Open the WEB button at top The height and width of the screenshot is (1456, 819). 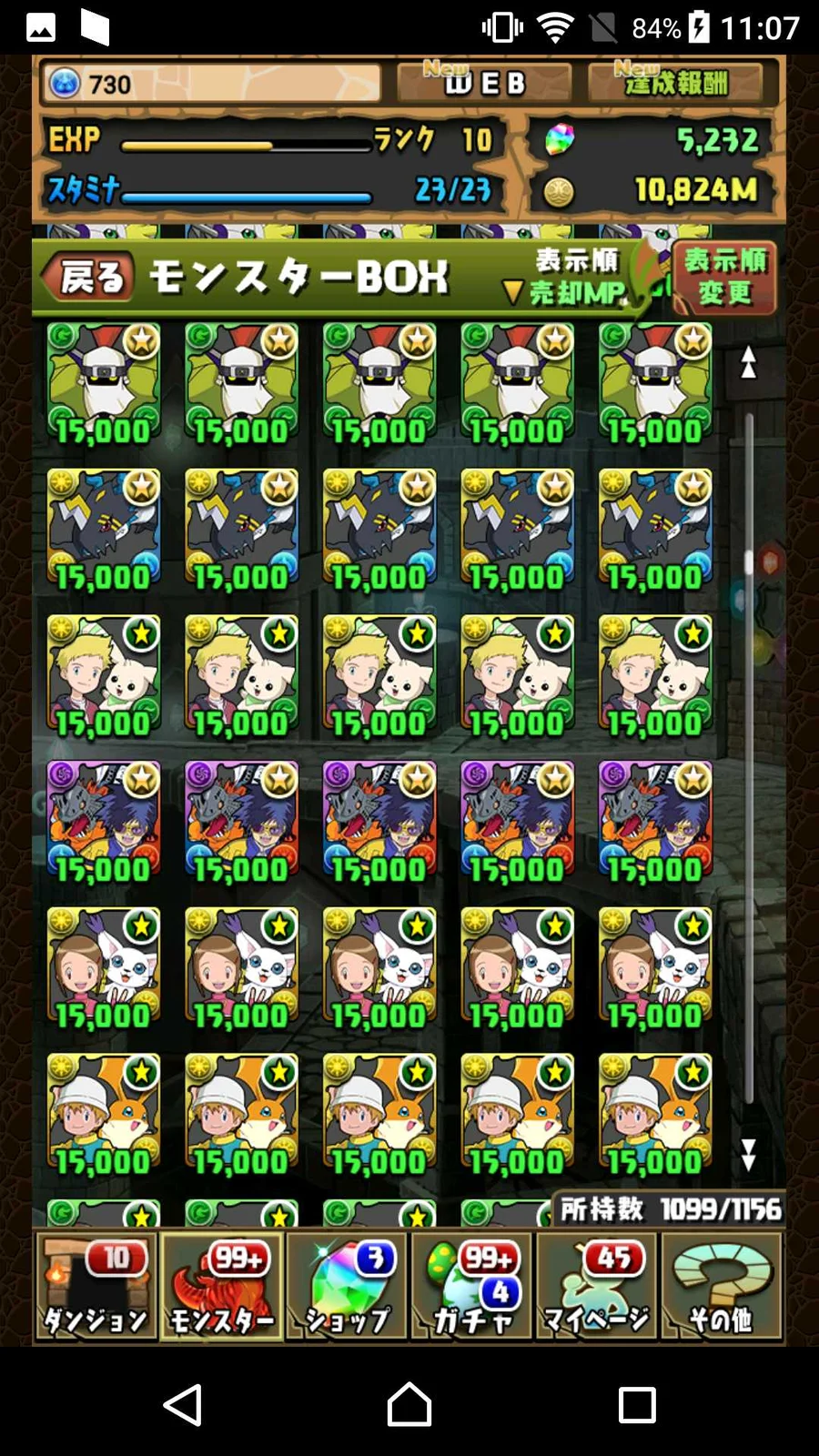tap(484, 84)
